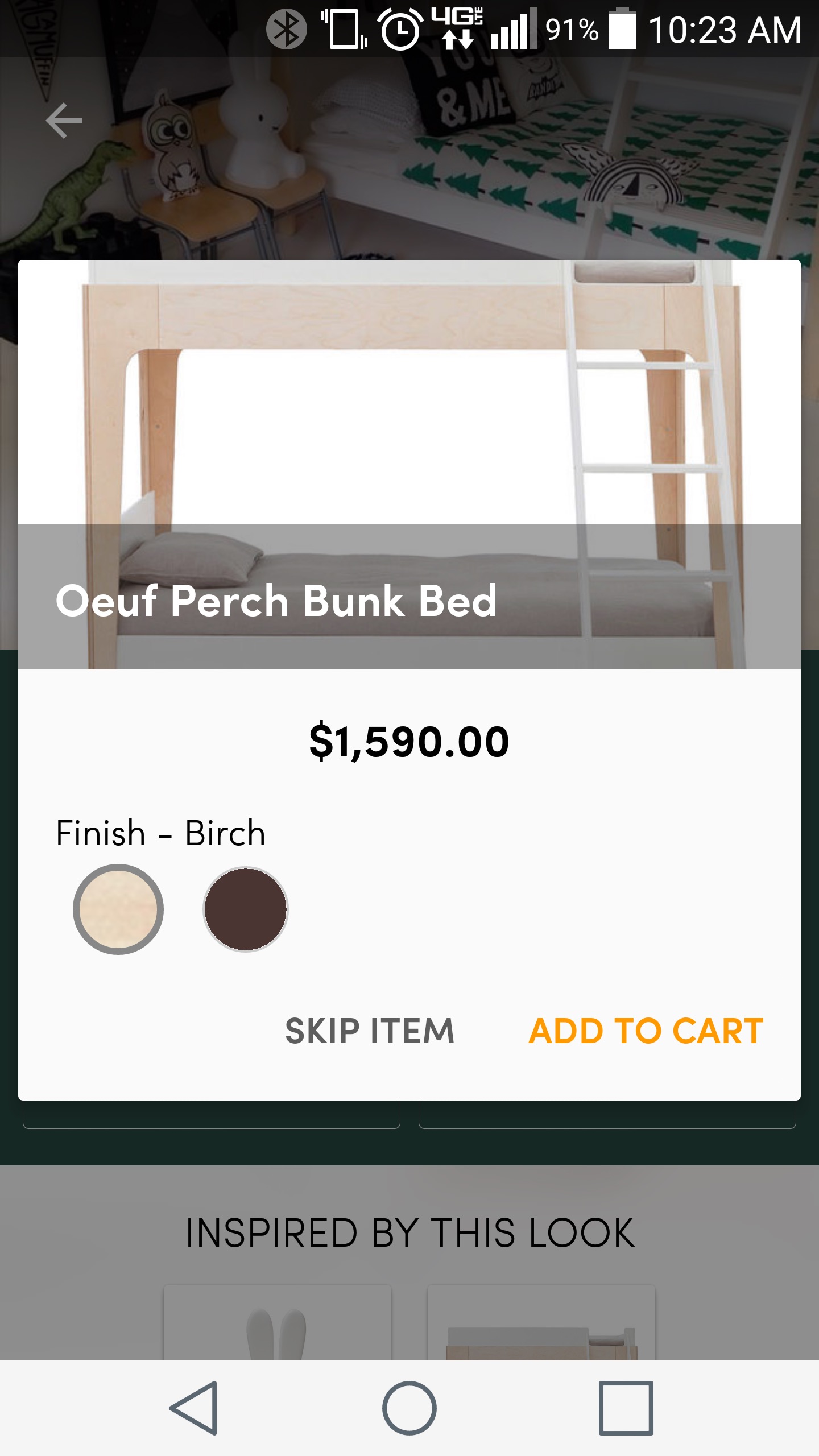The image size is (819, 1456).
Task: Tap the back arrow at top left
Action: (x=64, y=121)
